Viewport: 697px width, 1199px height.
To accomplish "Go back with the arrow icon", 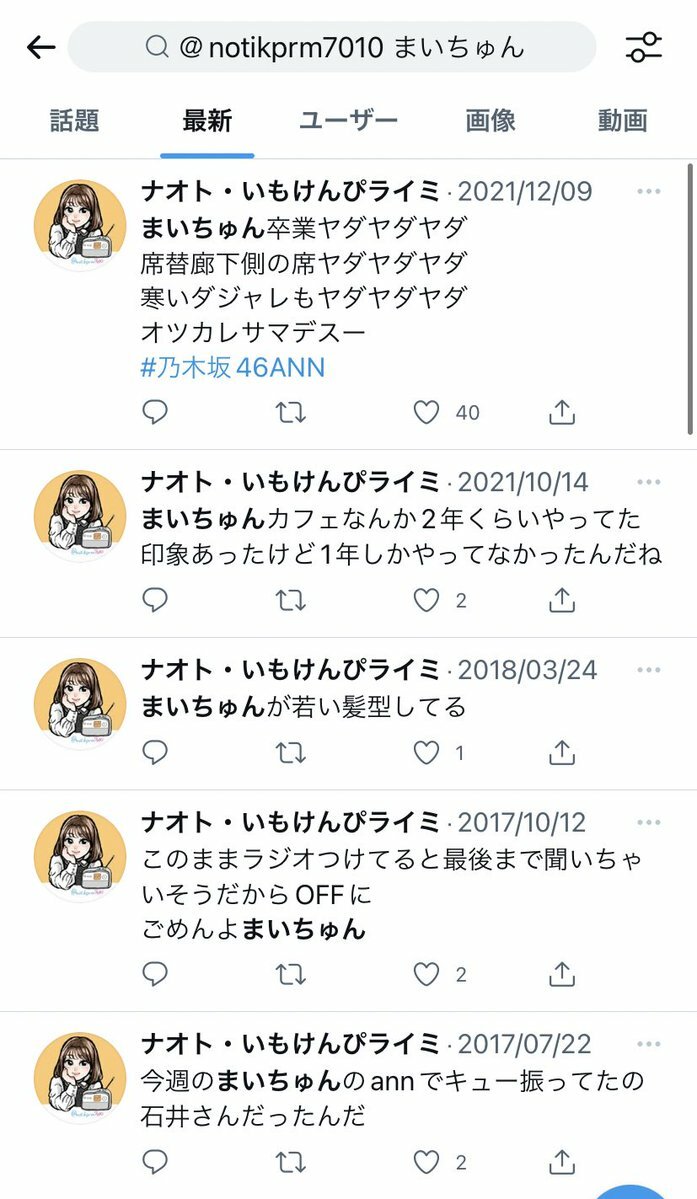I will coord(40,47).
